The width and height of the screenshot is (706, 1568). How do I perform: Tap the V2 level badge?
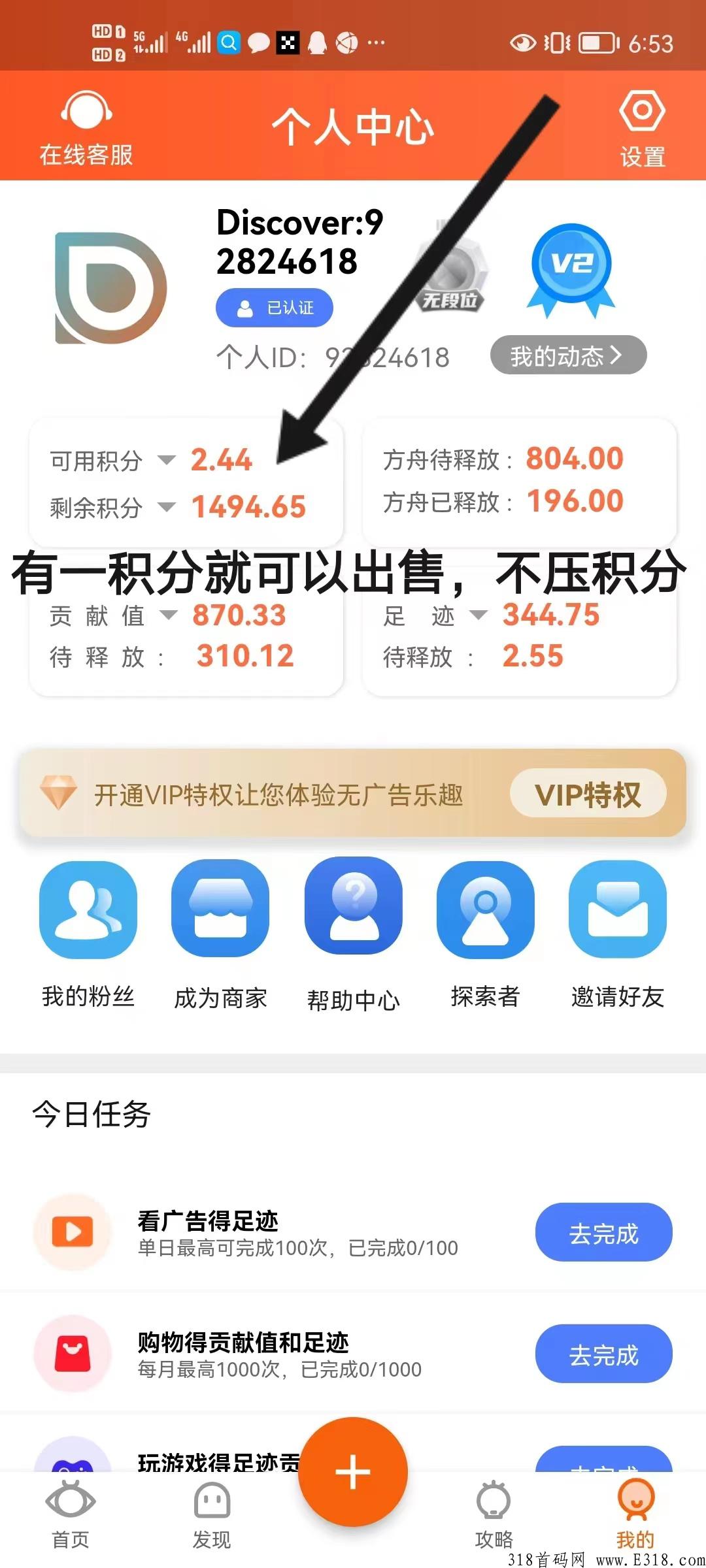pyautogui.click(x=572, y=270)
